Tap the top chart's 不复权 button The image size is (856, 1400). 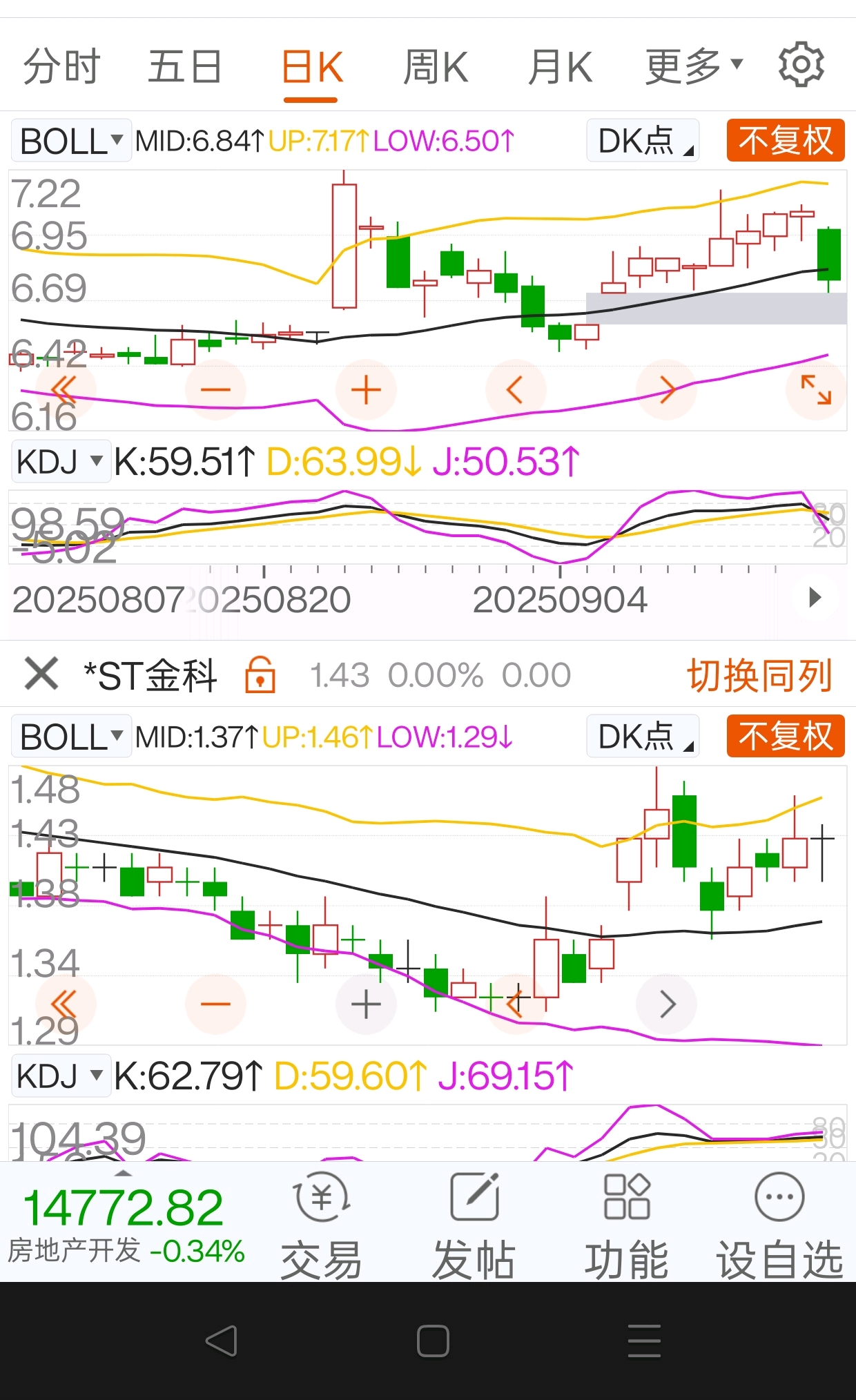[x=786, y=141]
